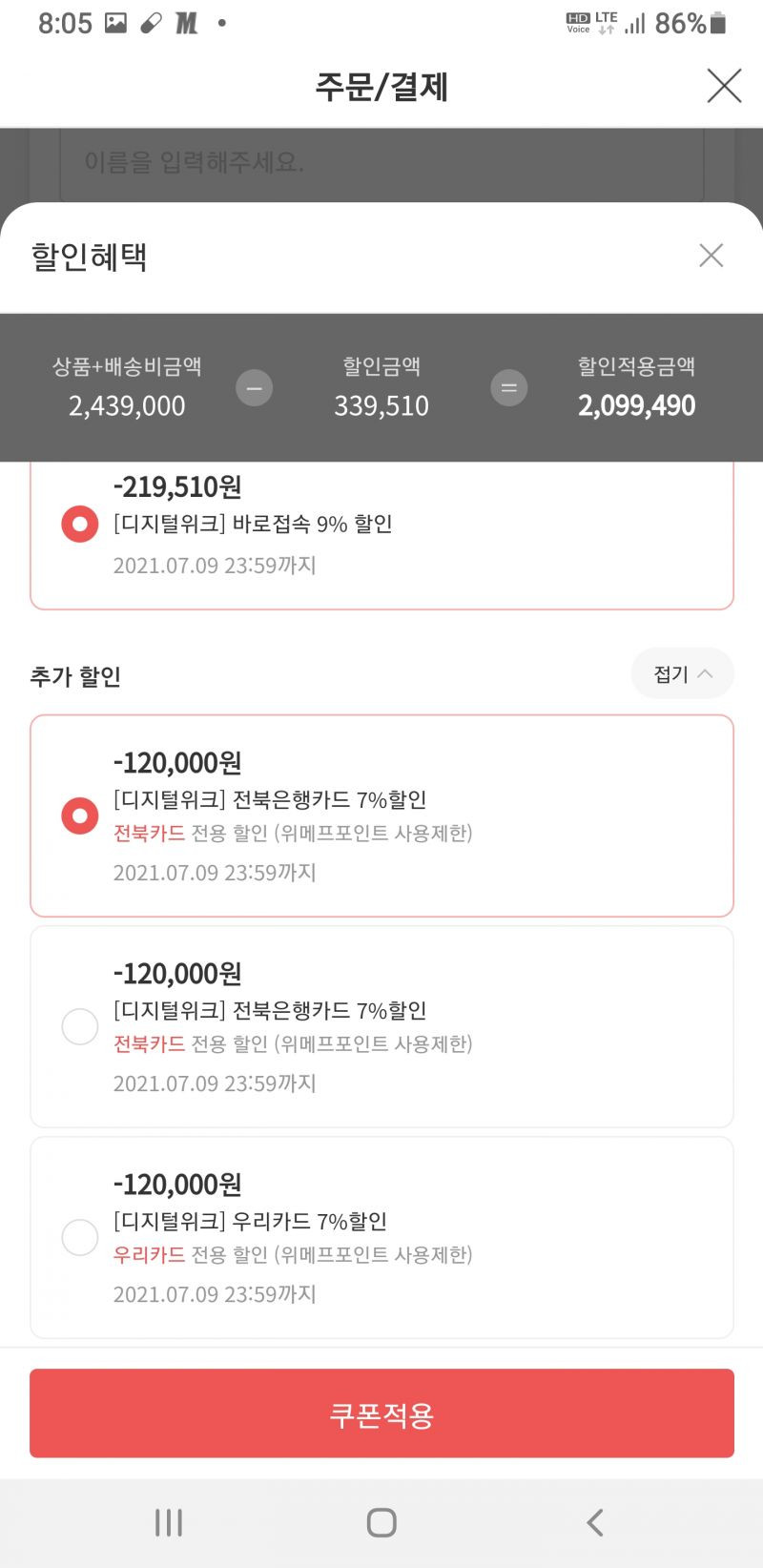Close the 주문/결제 page
This screenshot has width=763, height=1568.
[x=724, y=86]
